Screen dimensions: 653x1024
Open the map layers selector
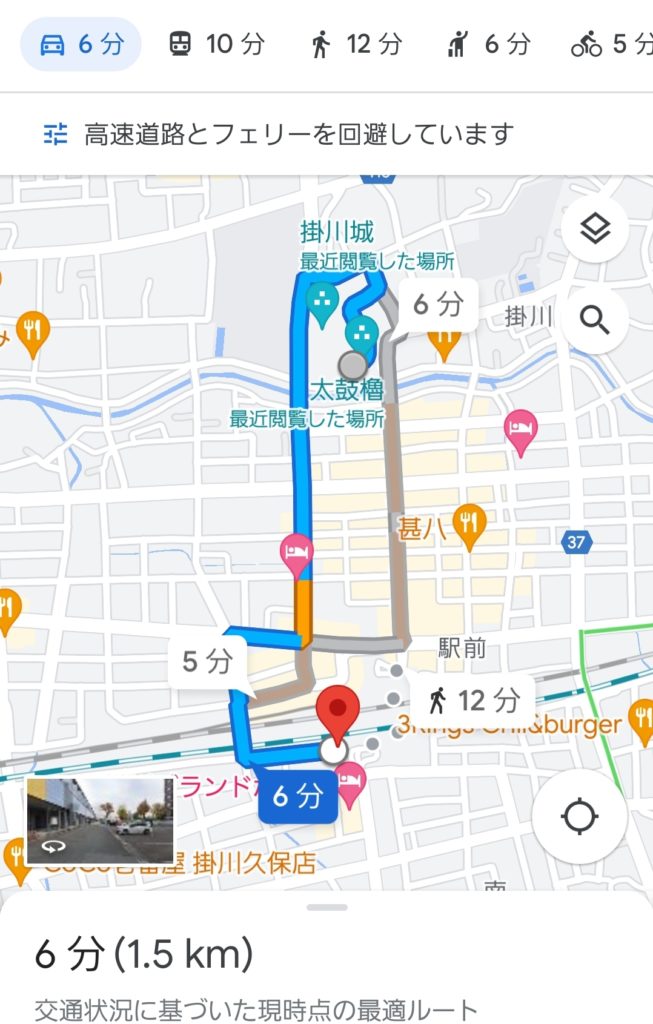(594, 230)
